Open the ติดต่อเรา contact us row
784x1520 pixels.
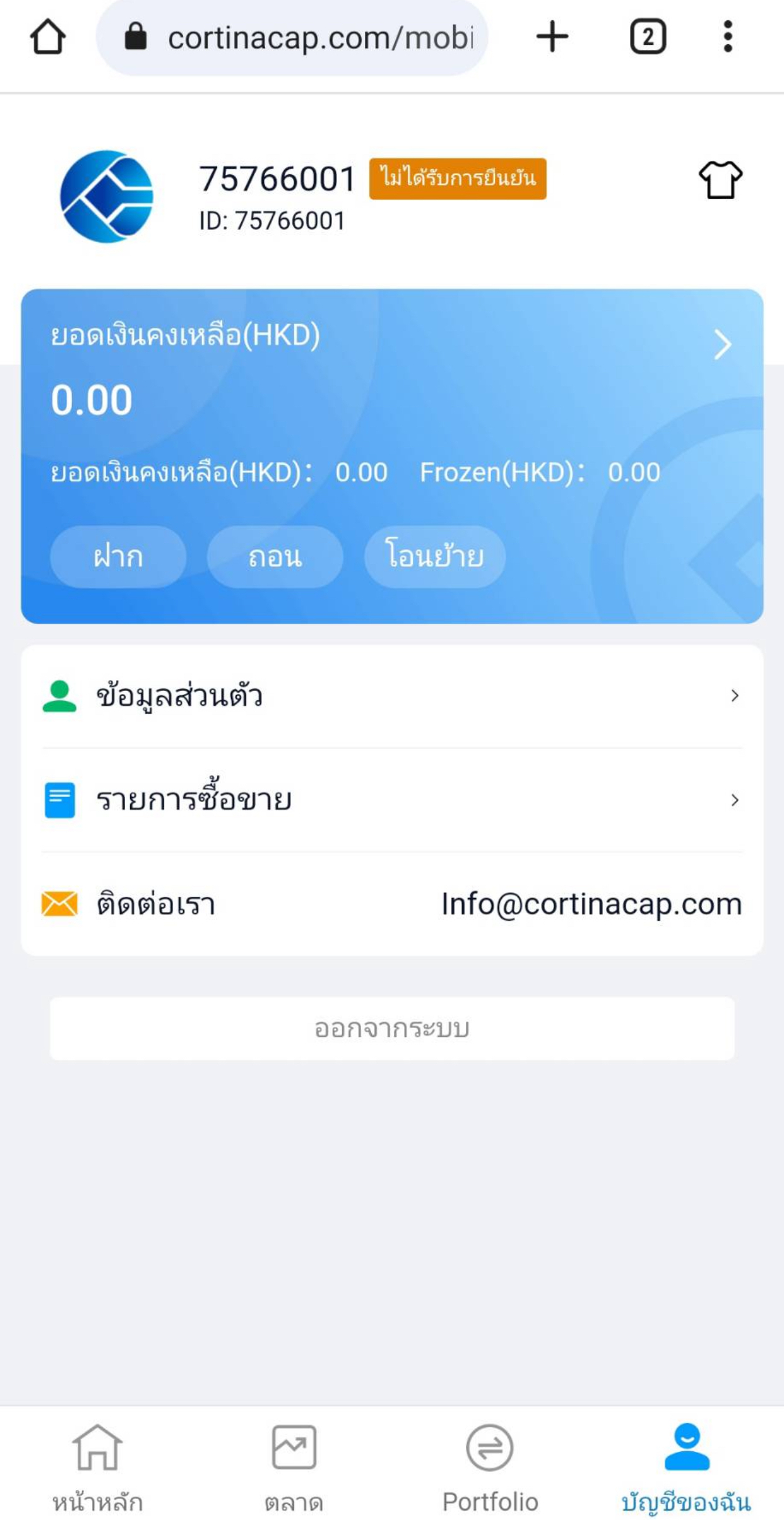392,904
